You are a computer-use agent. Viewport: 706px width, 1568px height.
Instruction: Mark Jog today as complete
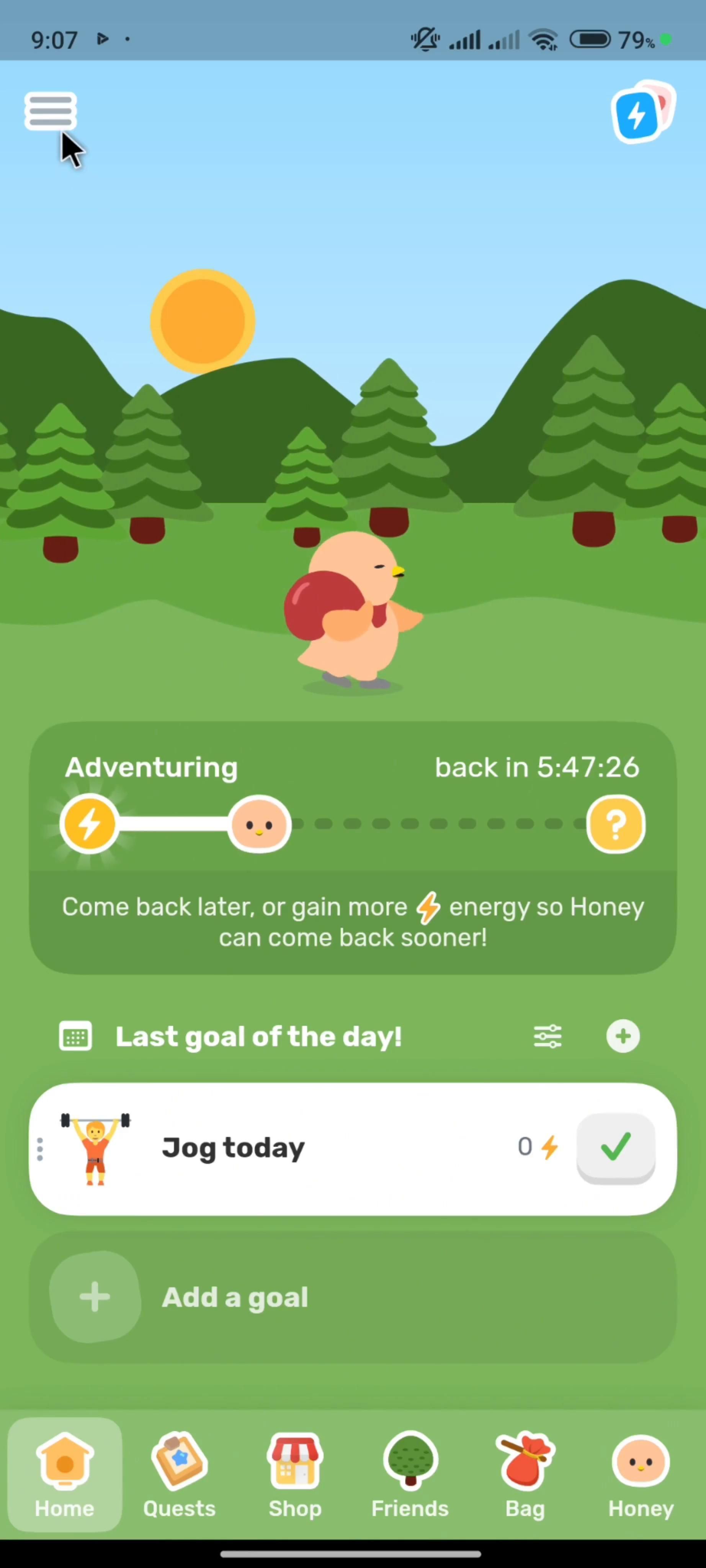coord(615,1147)
